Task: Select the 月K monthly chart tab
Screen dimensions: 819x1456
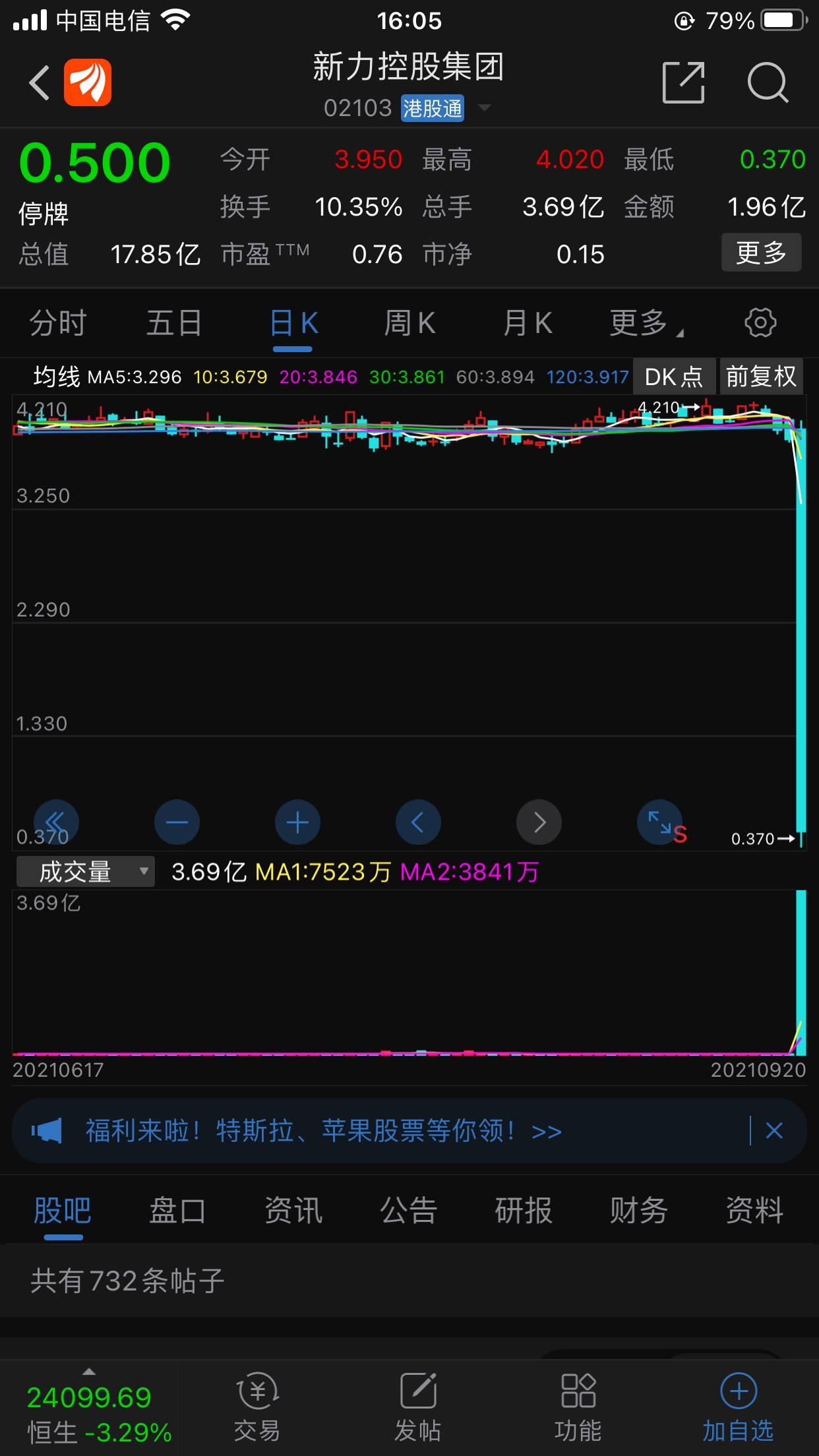Action: click(527, 324)
